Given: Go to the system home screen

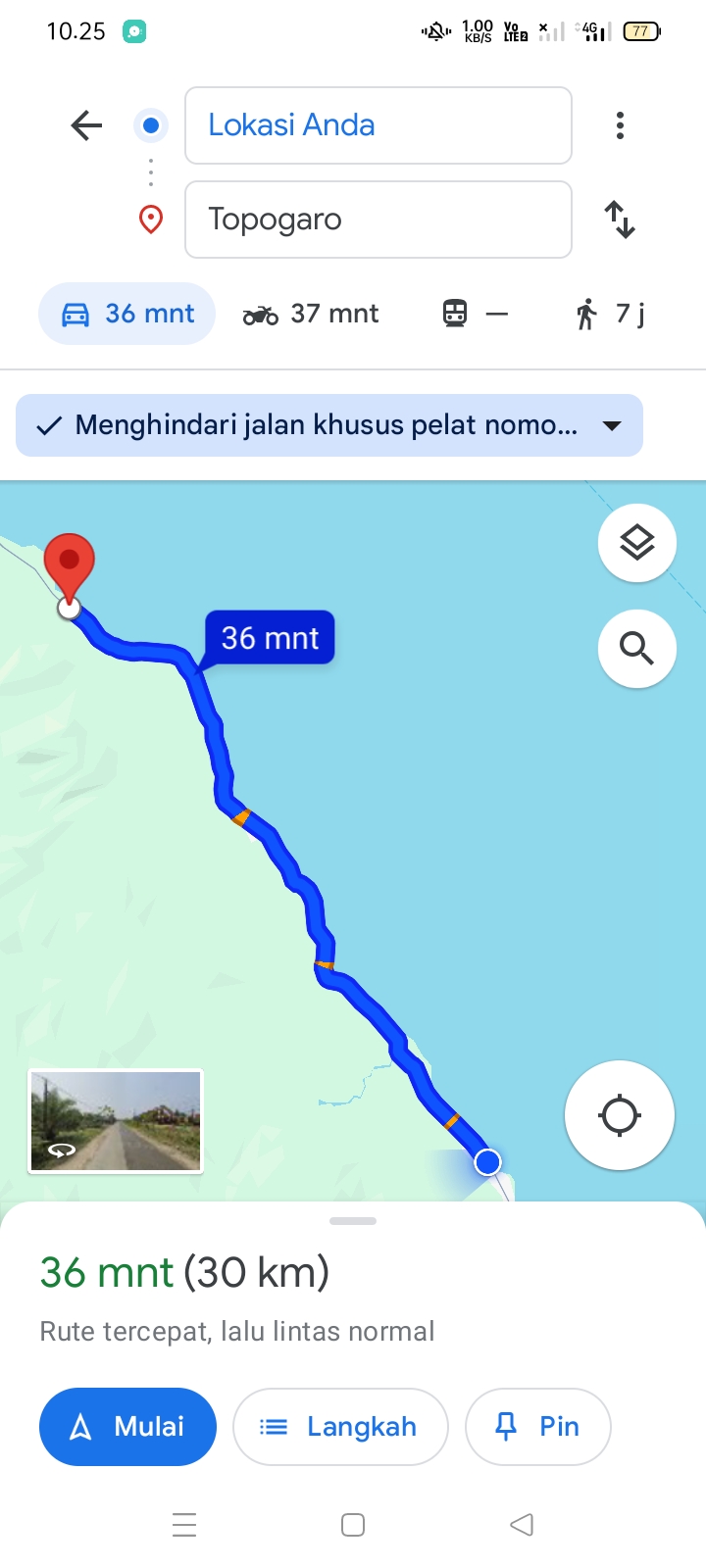Looking at the screenshot, I should pos(353,1525).
